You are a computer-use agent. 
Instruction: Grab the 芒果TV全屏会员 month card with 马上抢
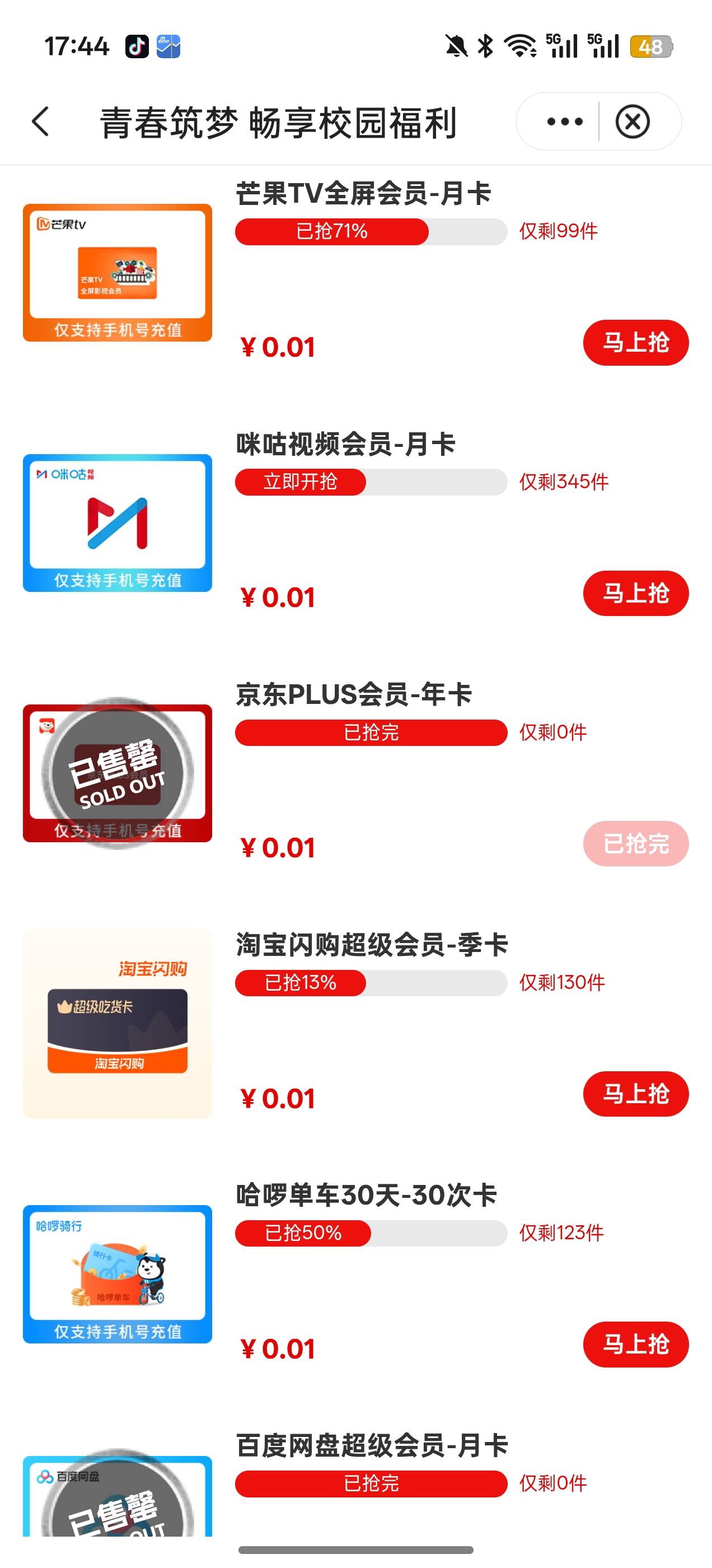pyautogui.click(x=636, y=343)
